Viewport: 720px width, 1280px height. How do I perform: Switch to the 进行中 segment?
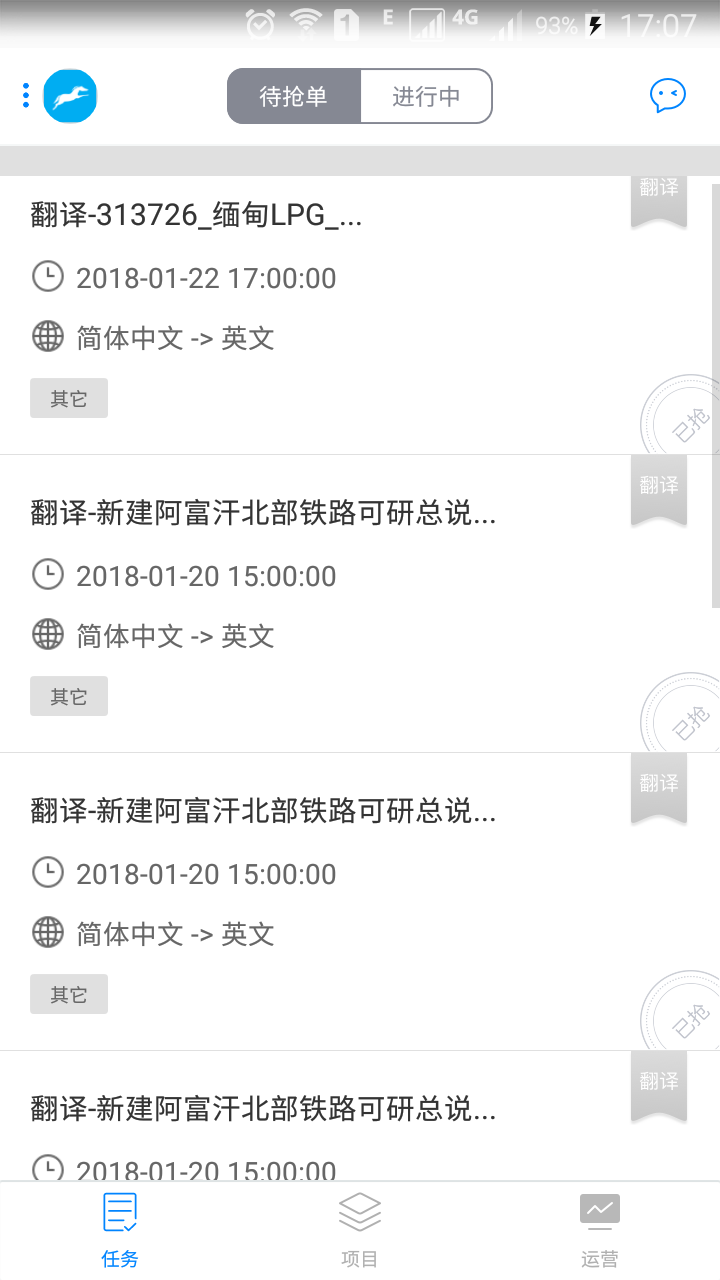(x=426, y=96)
